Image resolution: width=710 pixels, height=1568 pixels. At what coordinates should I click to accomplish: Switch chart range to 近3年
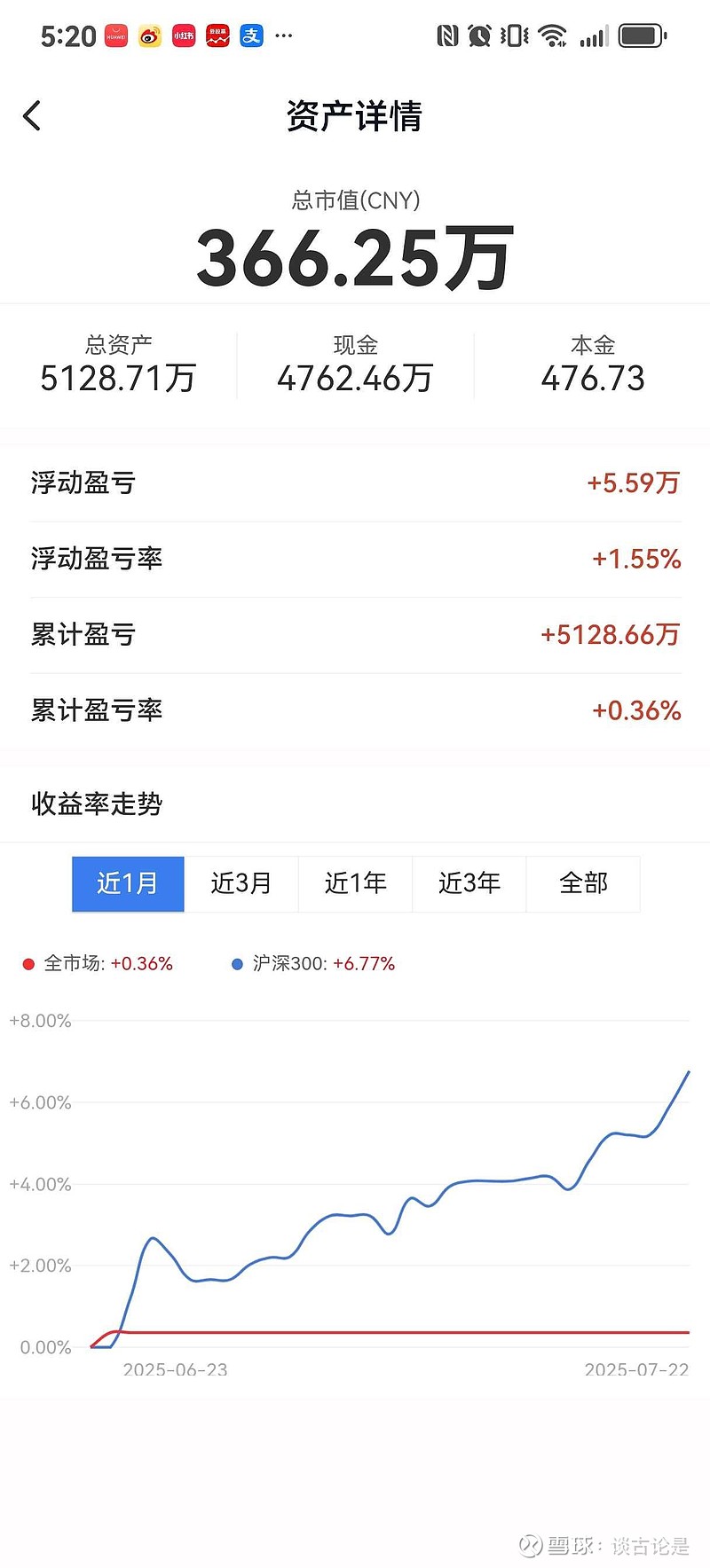coord(469,883)
